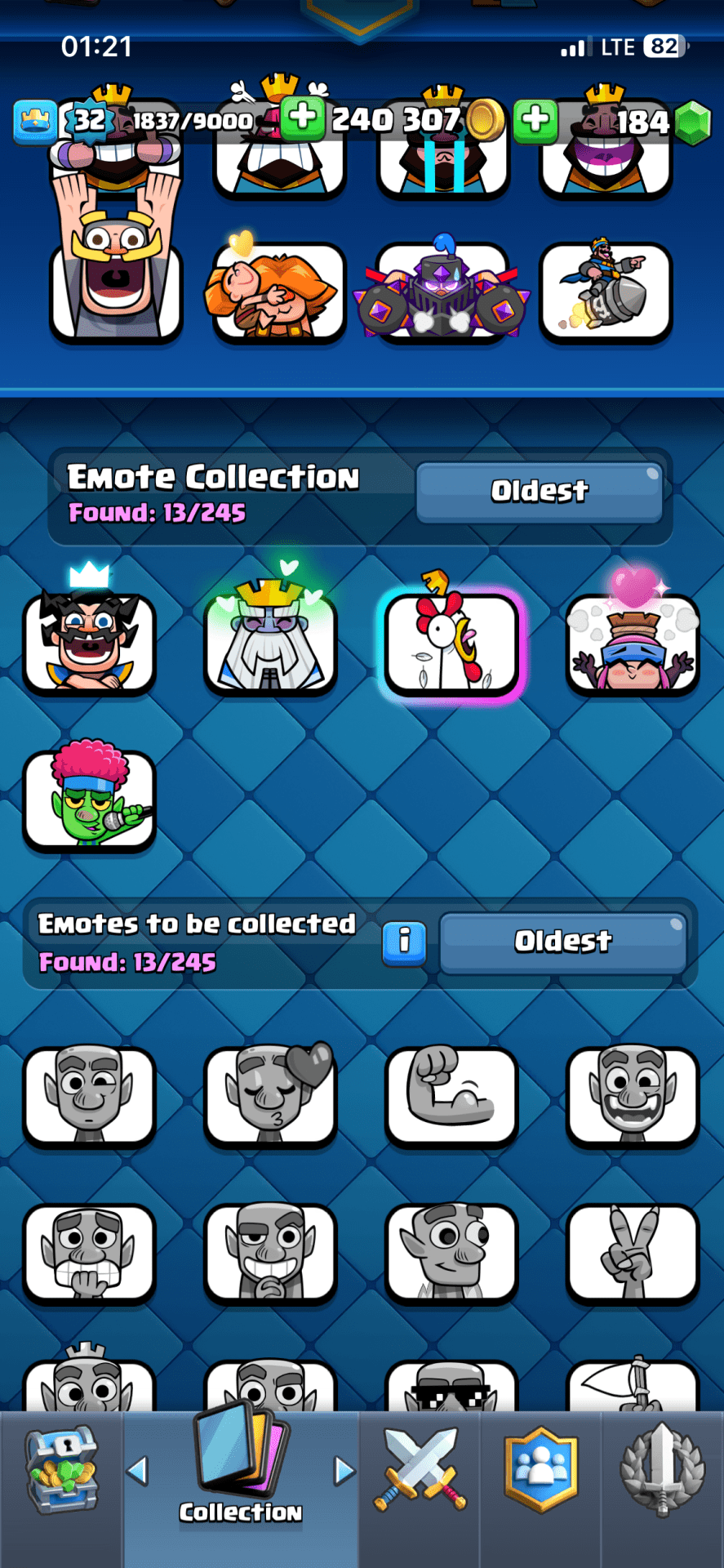Image resolution: width=724 pixels, height=1568 pixels.
Task: Tap the equipped dark knight emote slot
Action: click(442, 290)
